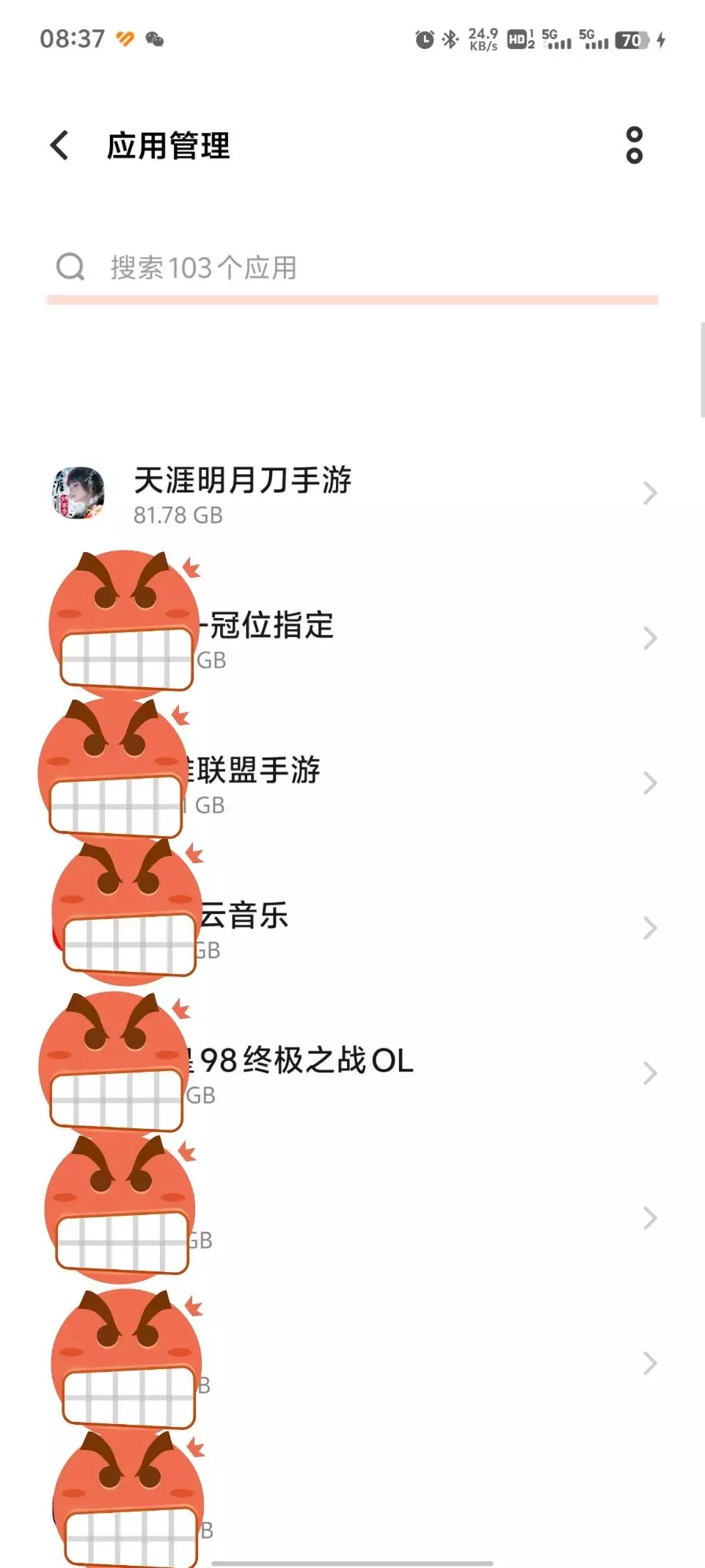The image size is (705, 1568).
Task: Open the 98终极之战OL app row
Action: point(352,1073)
